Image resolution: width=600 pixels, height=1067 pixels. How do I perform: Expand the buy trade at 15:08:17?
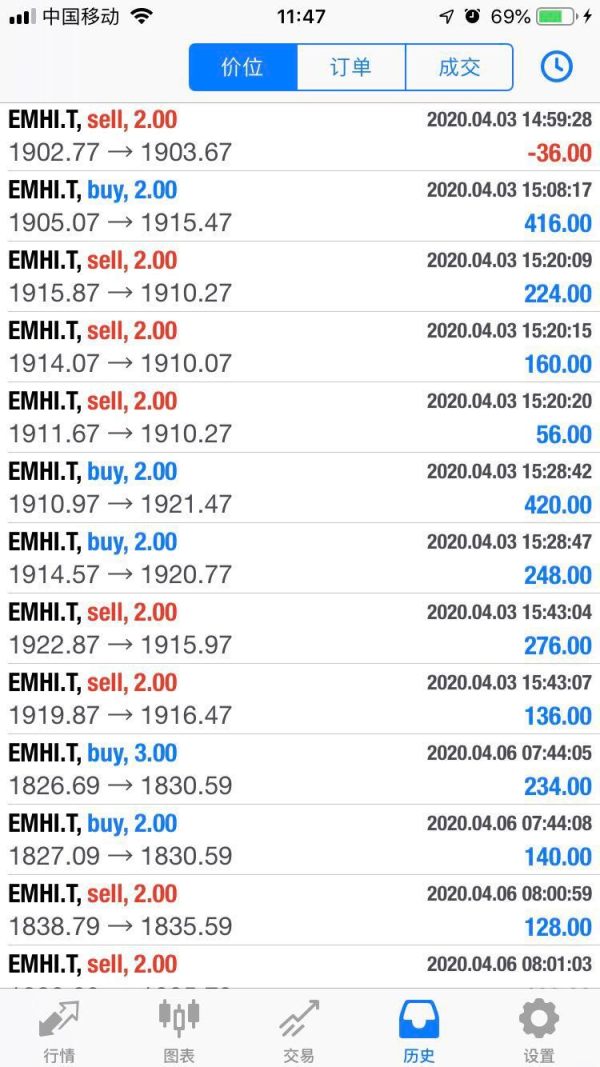300,206
